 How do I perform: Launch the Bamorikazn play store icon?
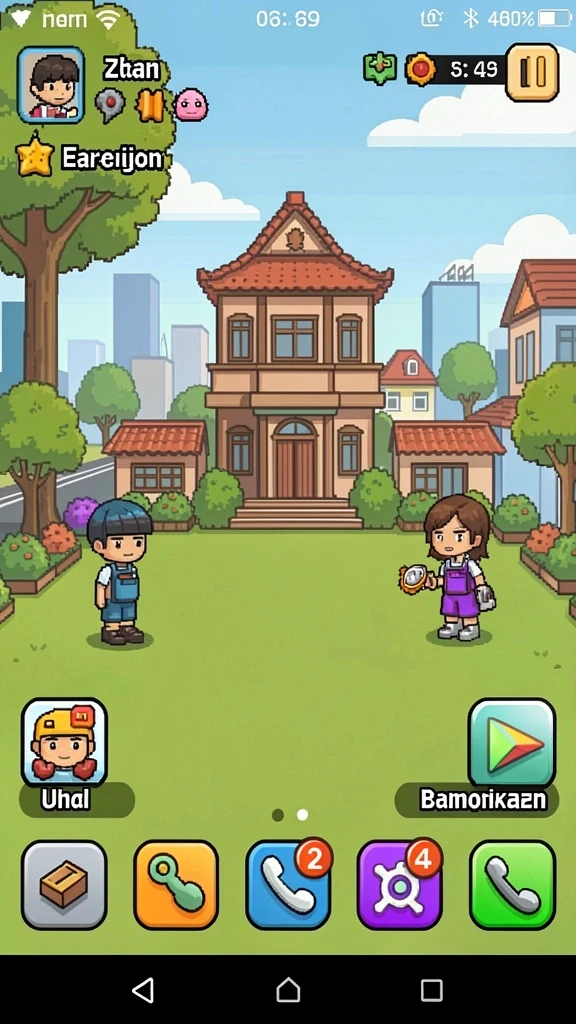tap(512, 743)
